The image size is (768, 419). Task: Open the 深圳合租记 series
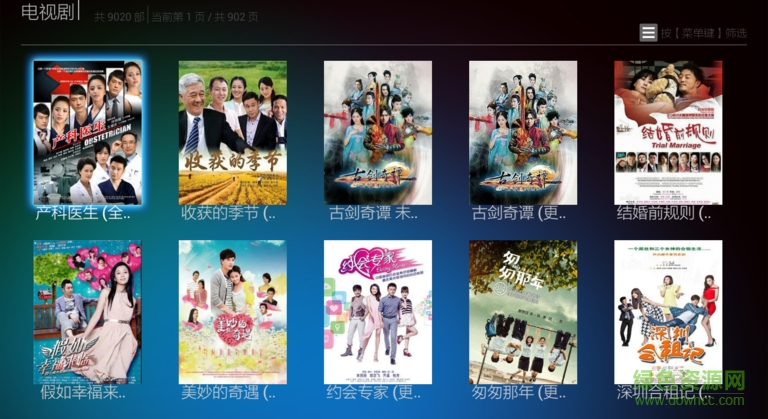(x=668, y=311)
